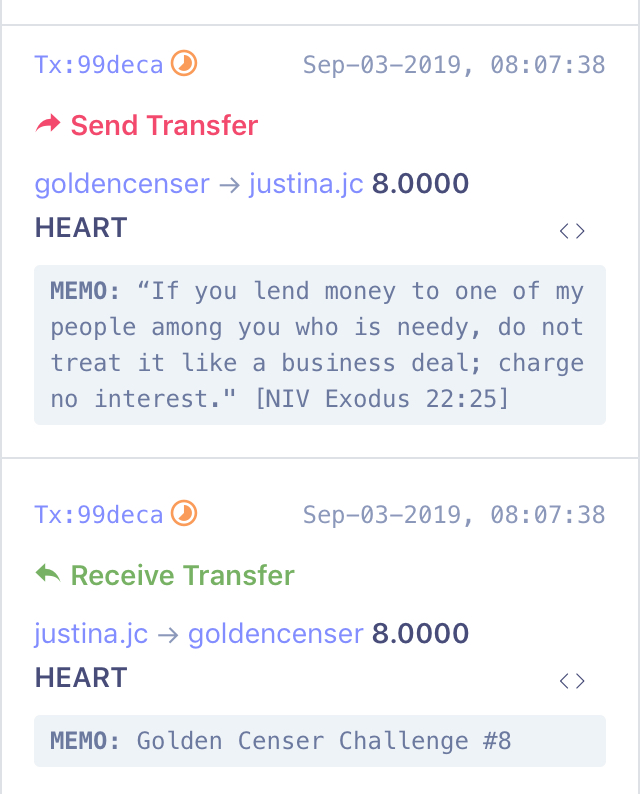Open goldencenser account in Receive Transfer entry

[275, 634]
